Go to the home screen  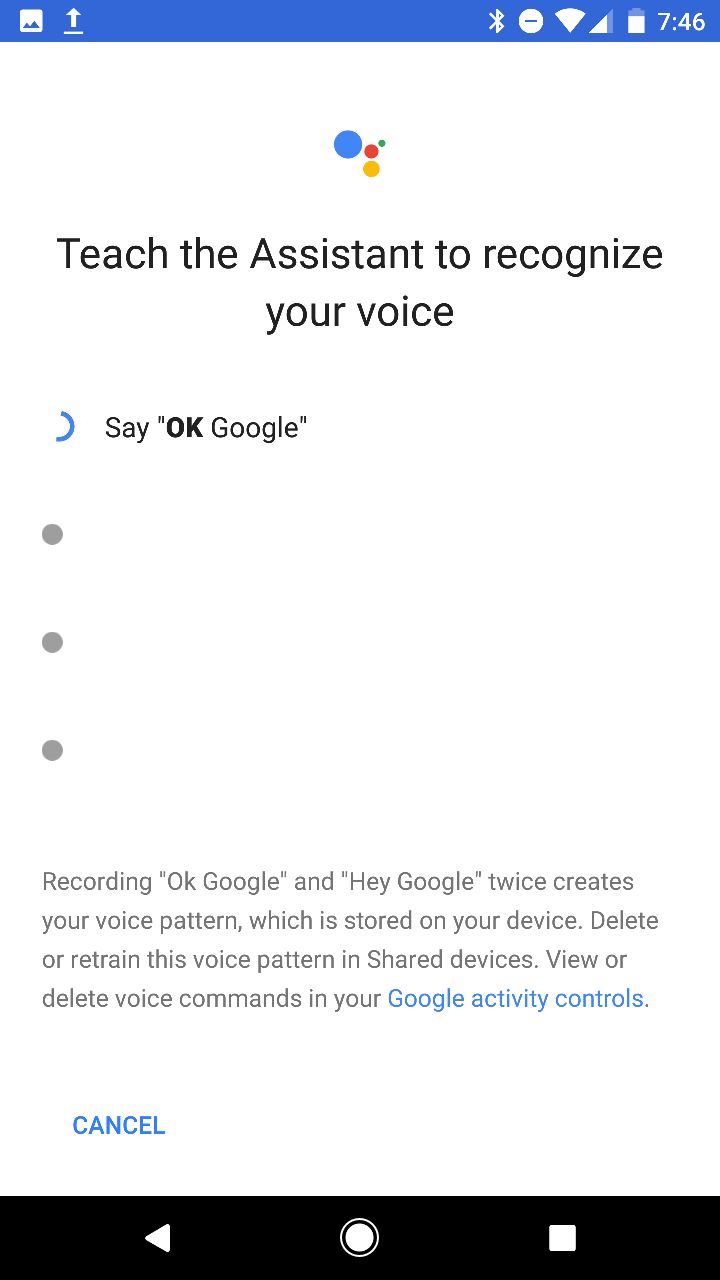tap(359, 1238)
